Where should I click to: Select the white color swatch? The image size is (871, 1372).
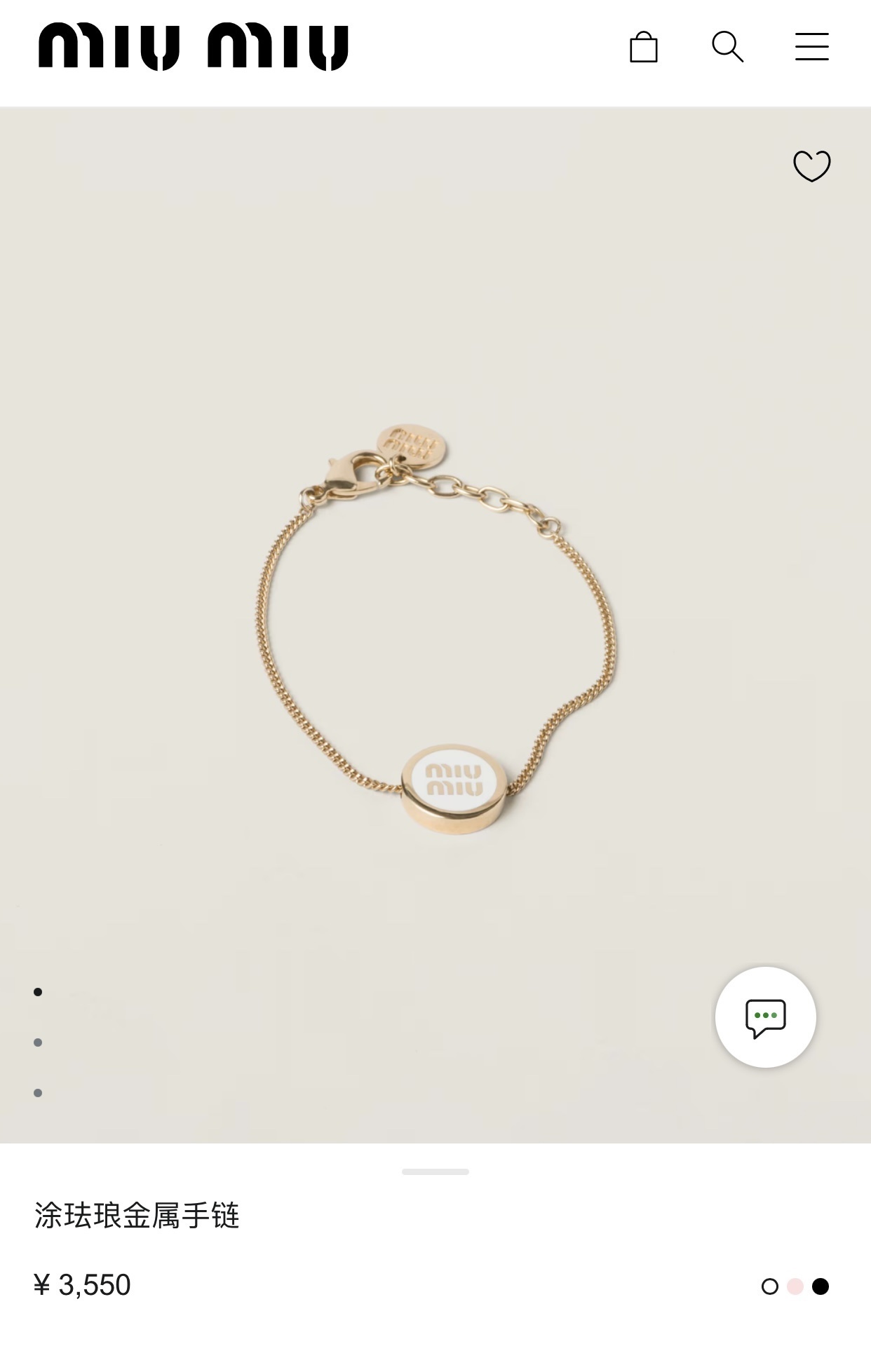pyautogui.click(x=770, y=1286)
